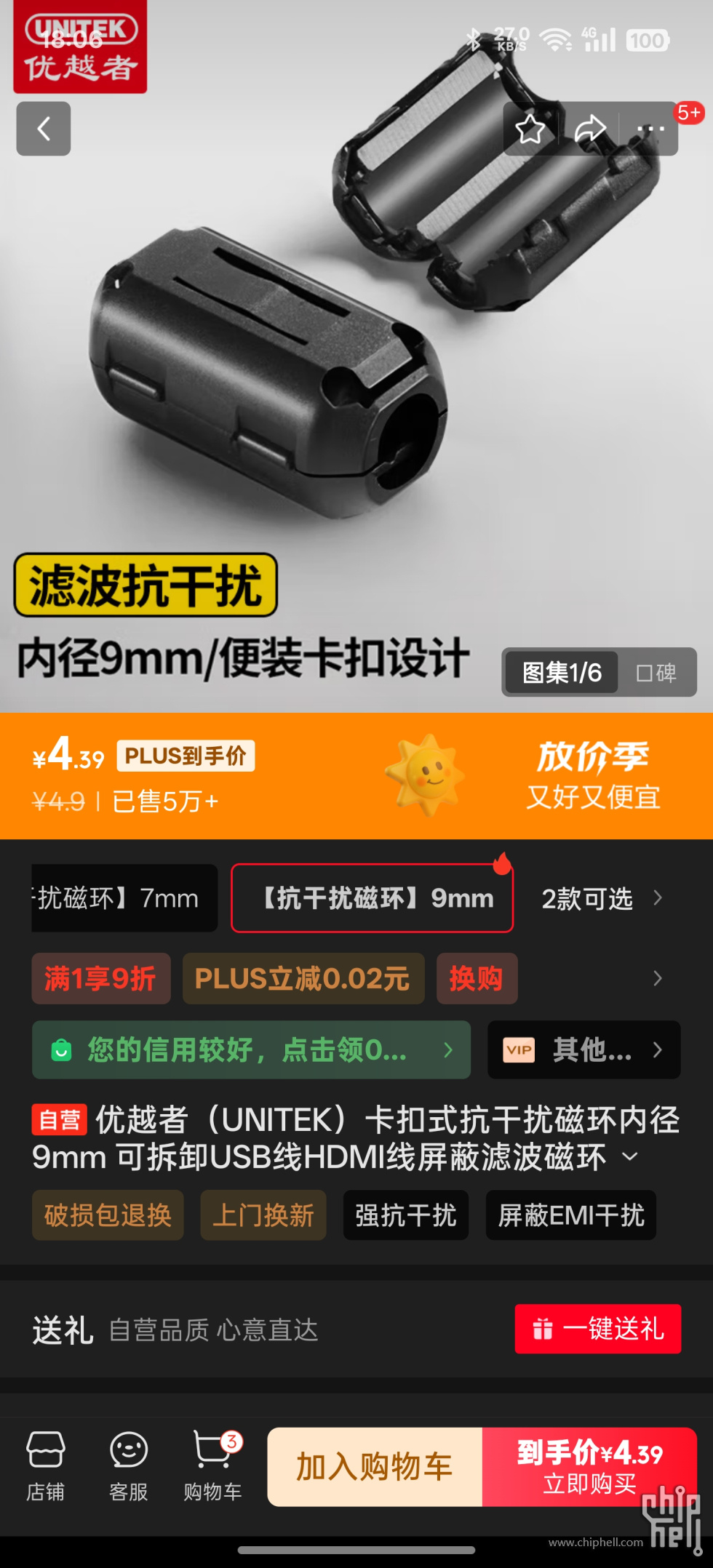Add item with 加入购物车

click(375, 1467)
